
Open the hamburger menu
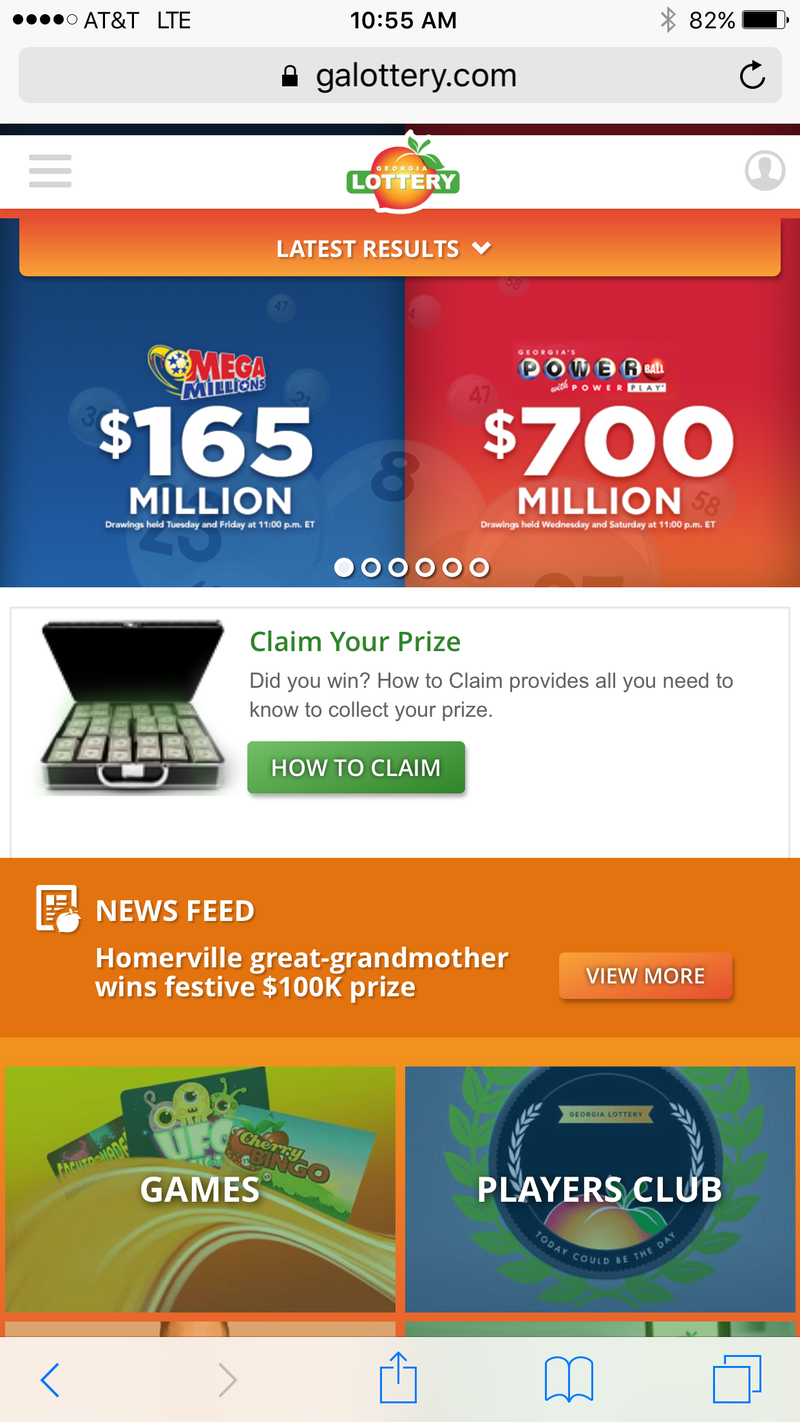50,171
